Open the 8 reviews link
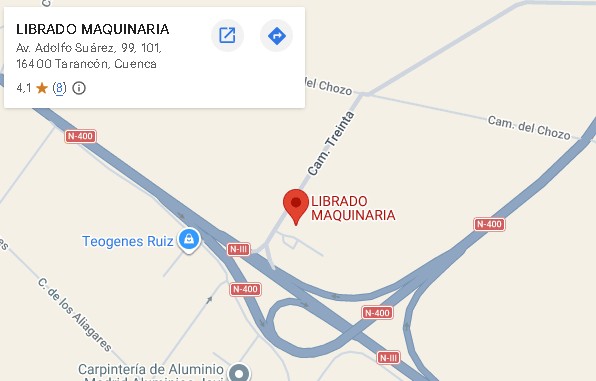This screenshot has height=381, width=596. pyautogui.click(x=59, y=88)
